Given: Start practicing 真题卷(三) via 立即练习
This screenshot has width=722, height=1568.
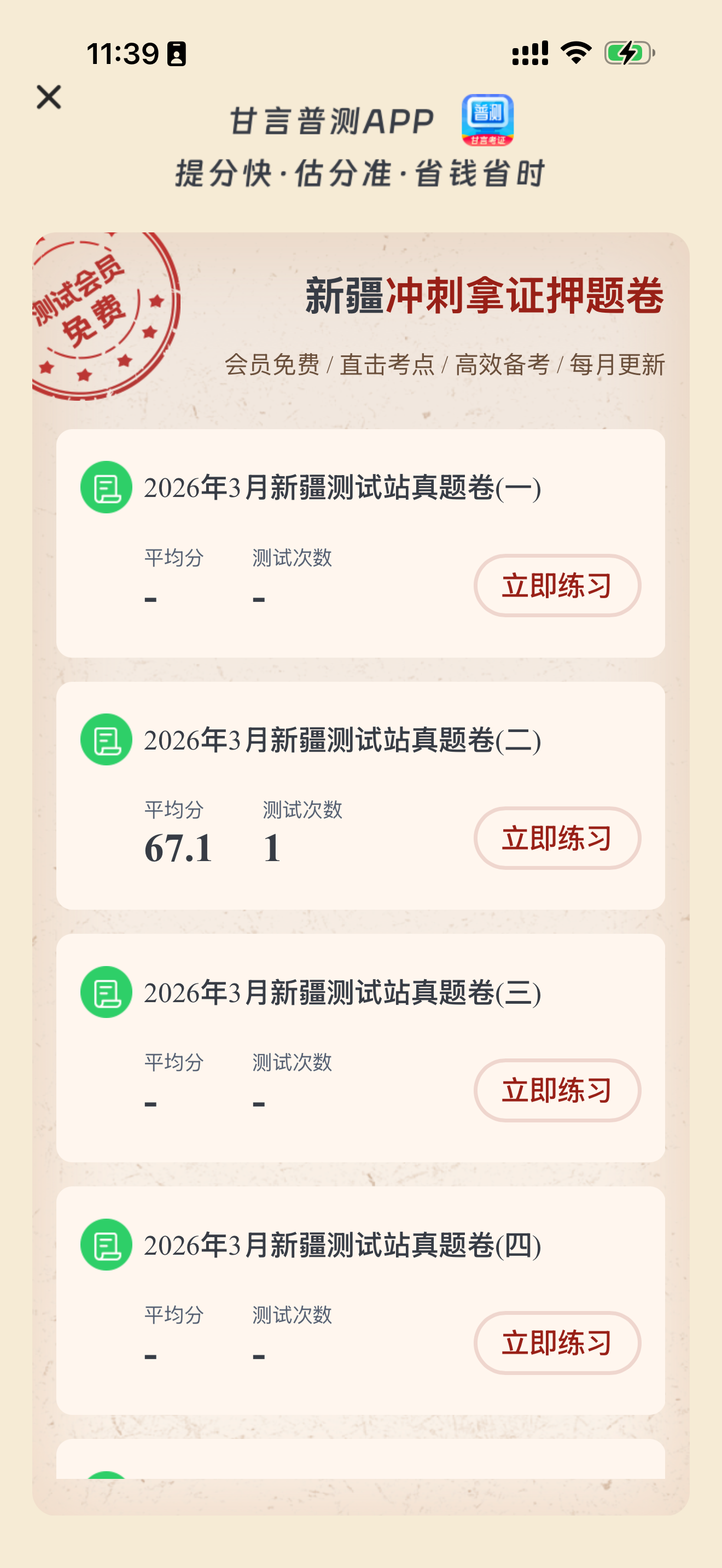Looking at the screenshot, I should (557, 1091).
